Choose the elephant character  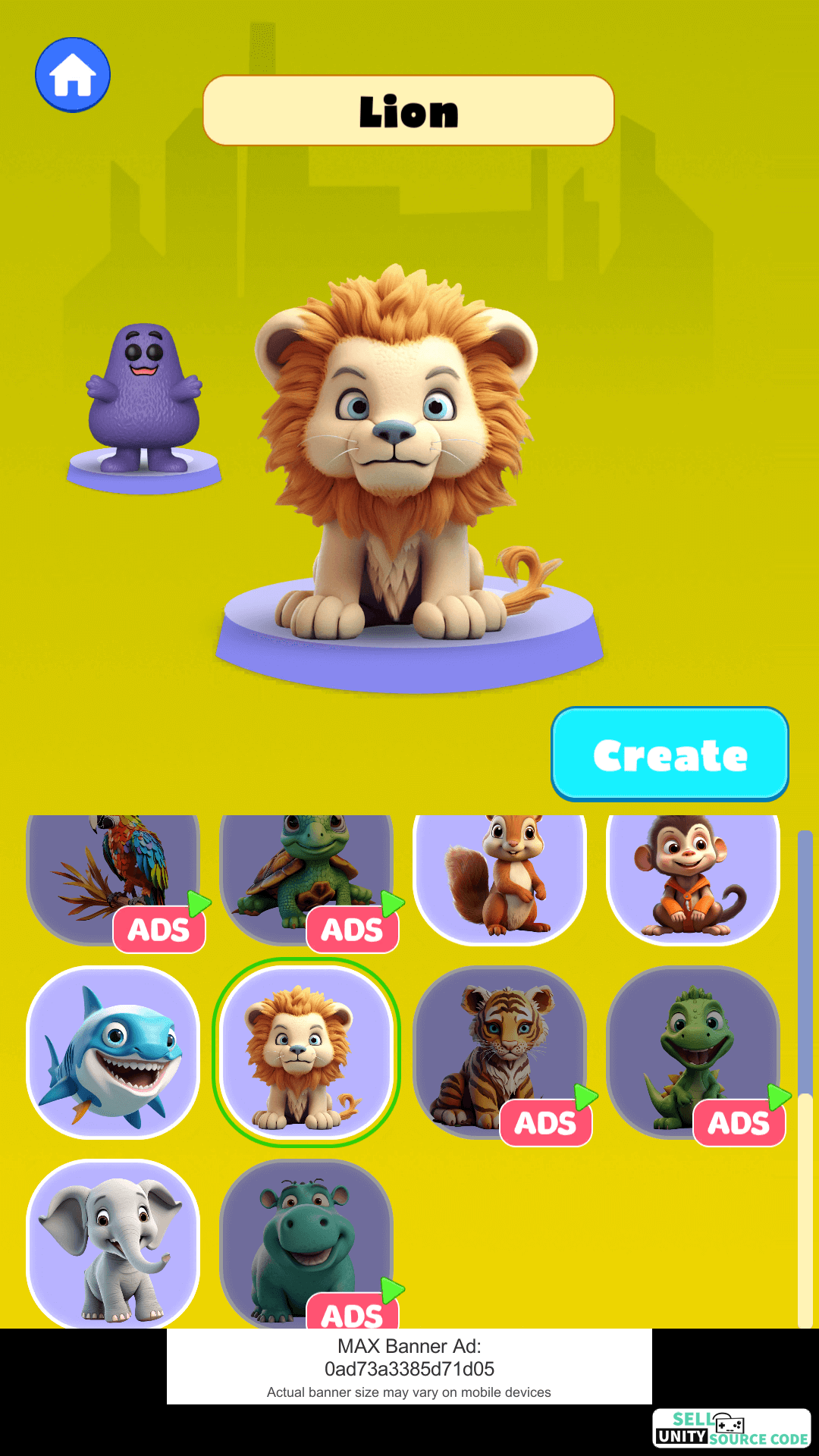pos(113,1244)
